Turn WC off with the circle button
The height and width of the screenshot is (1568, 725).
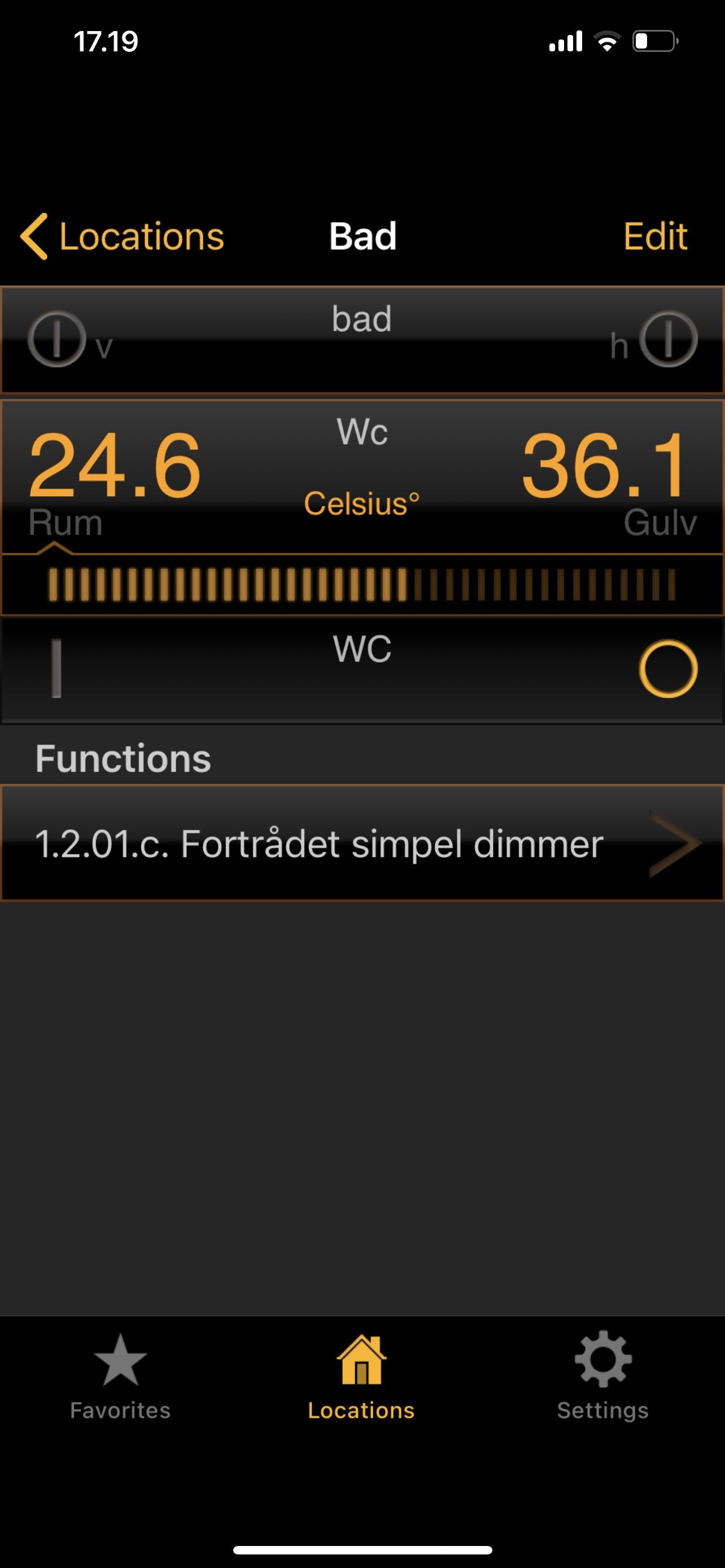tap(668, 668)
